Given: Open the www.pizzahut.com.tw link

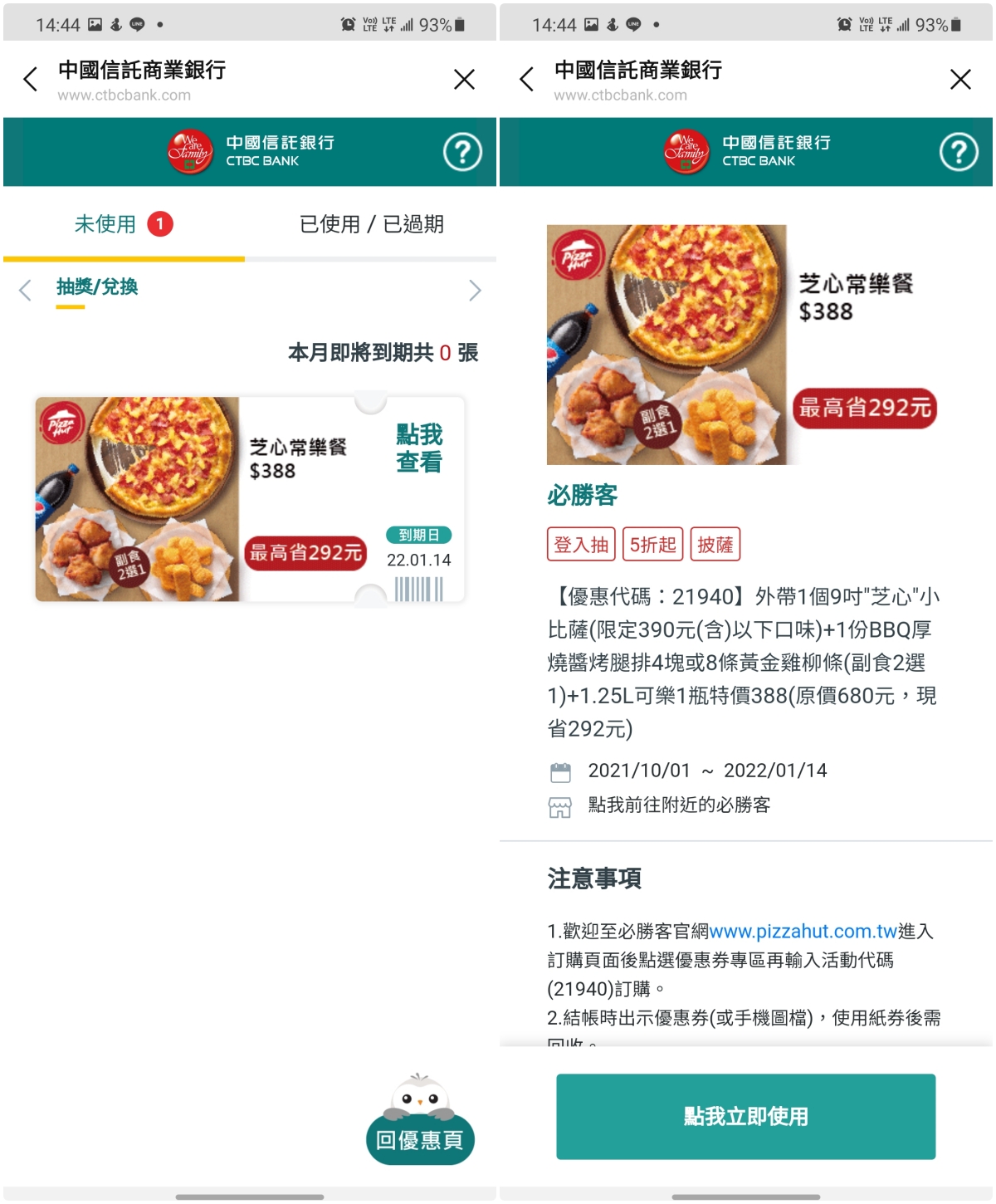Looking at the screenshot, I should 803,932.
